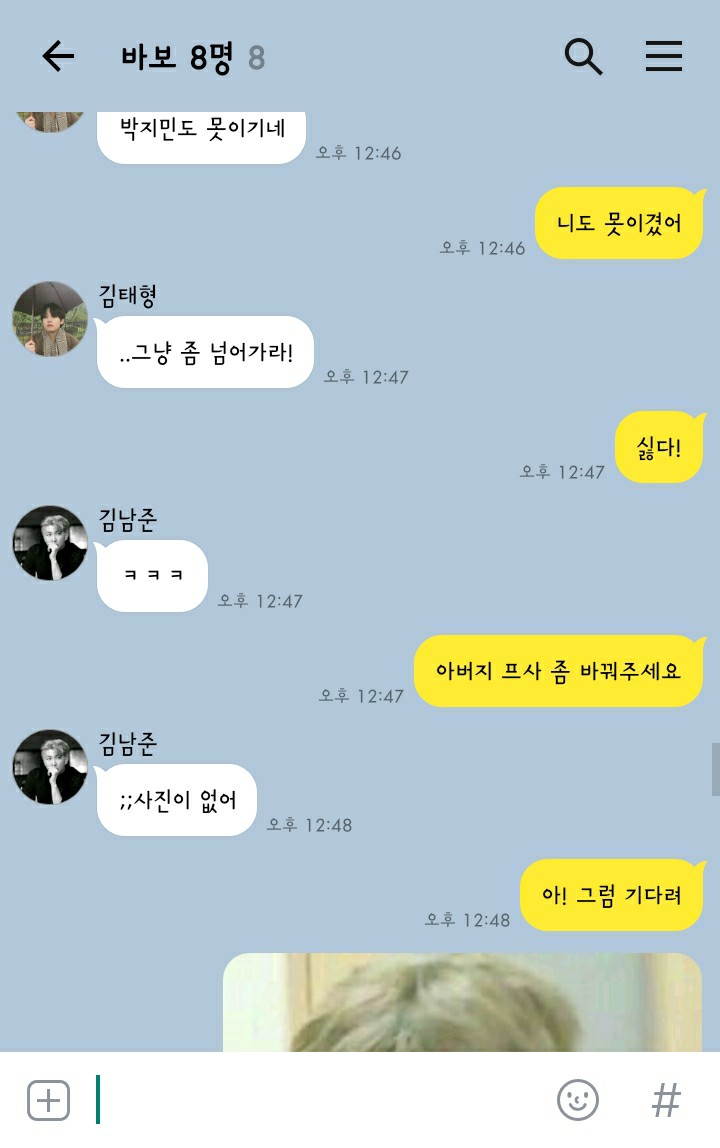Viewport: 720px width, 1148px height.
Task: Open 김남준's avatar beside 사진이 없어 message
Action: pyautogui.click(x=50, y=767)
